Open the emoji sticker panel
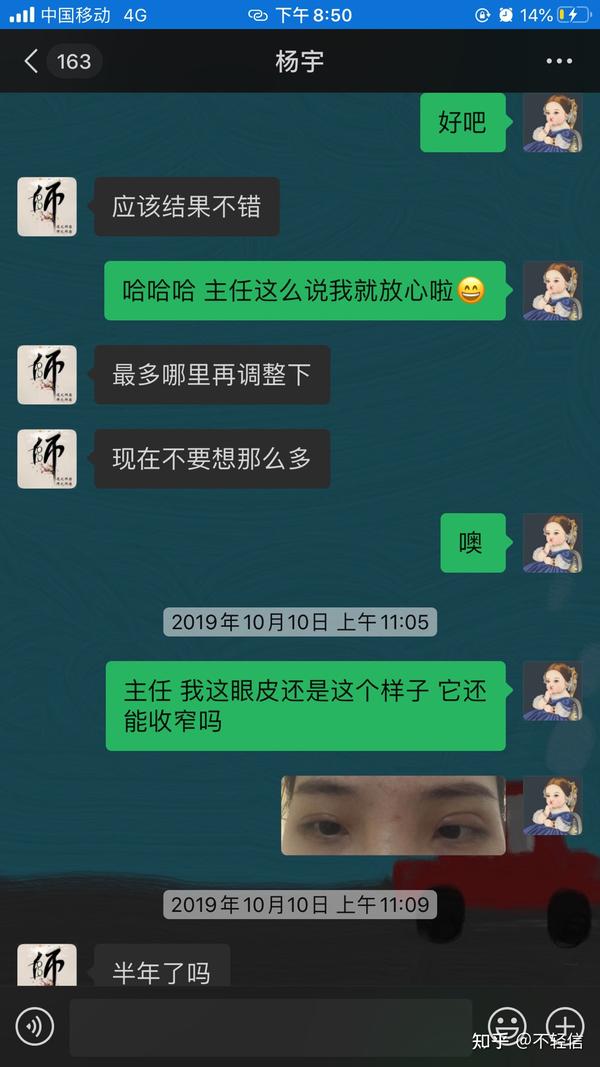 click(x=507, y=1024)
